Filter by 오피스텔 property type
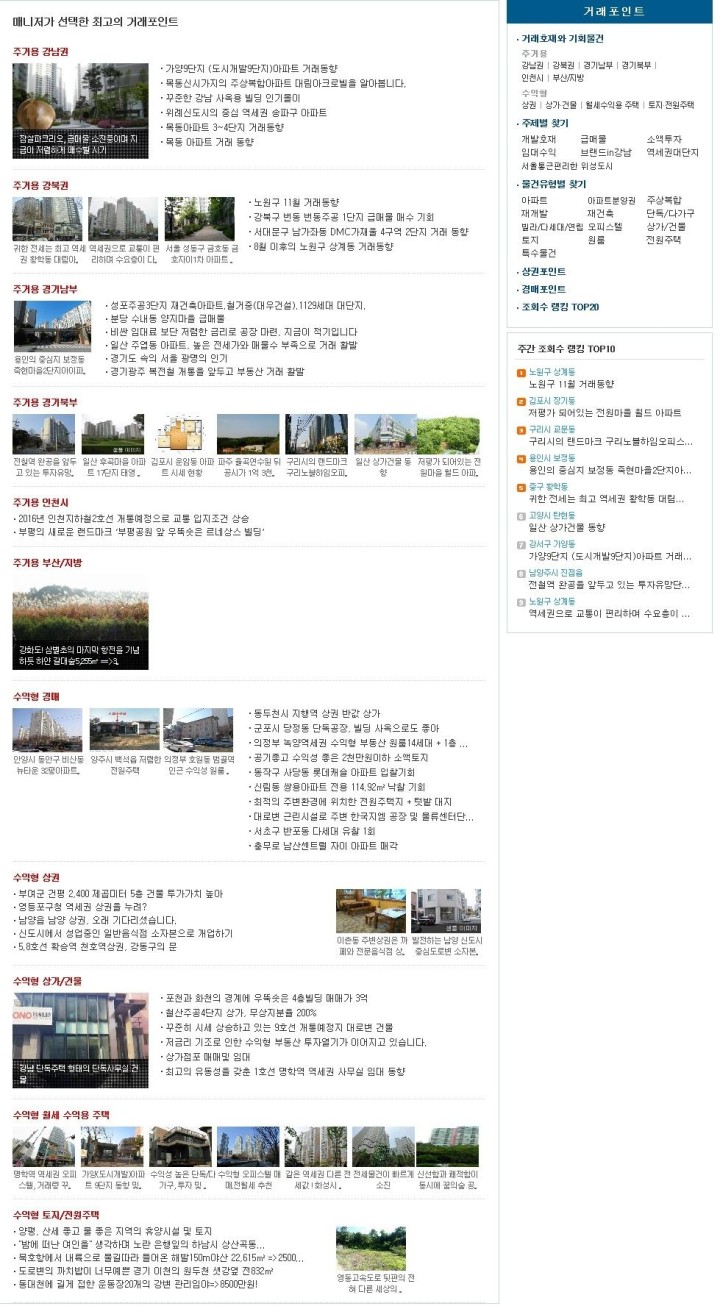Screen dimensions: 720x1306 point(604,227)
